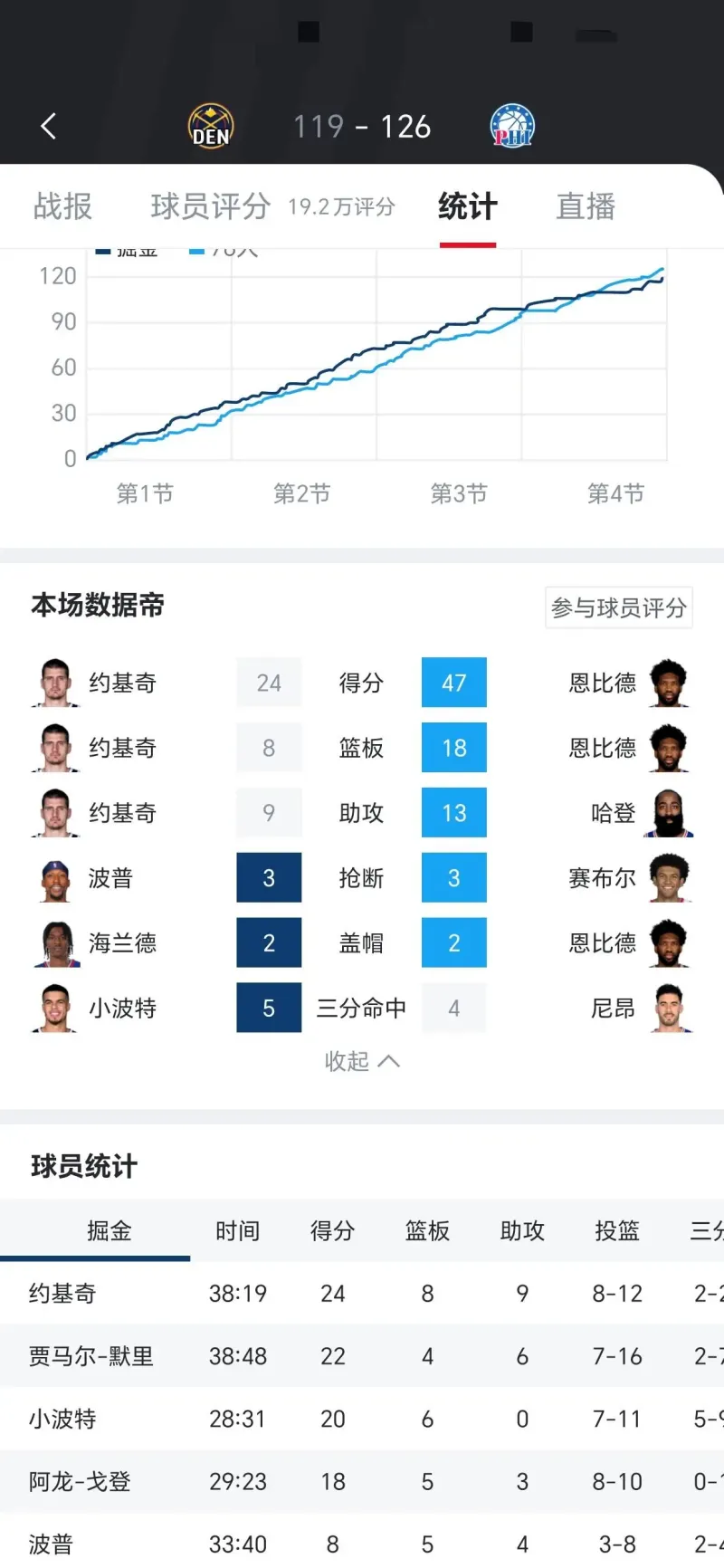Go back using the arrow
The image size is (724, 1568).
pos(49,126)
